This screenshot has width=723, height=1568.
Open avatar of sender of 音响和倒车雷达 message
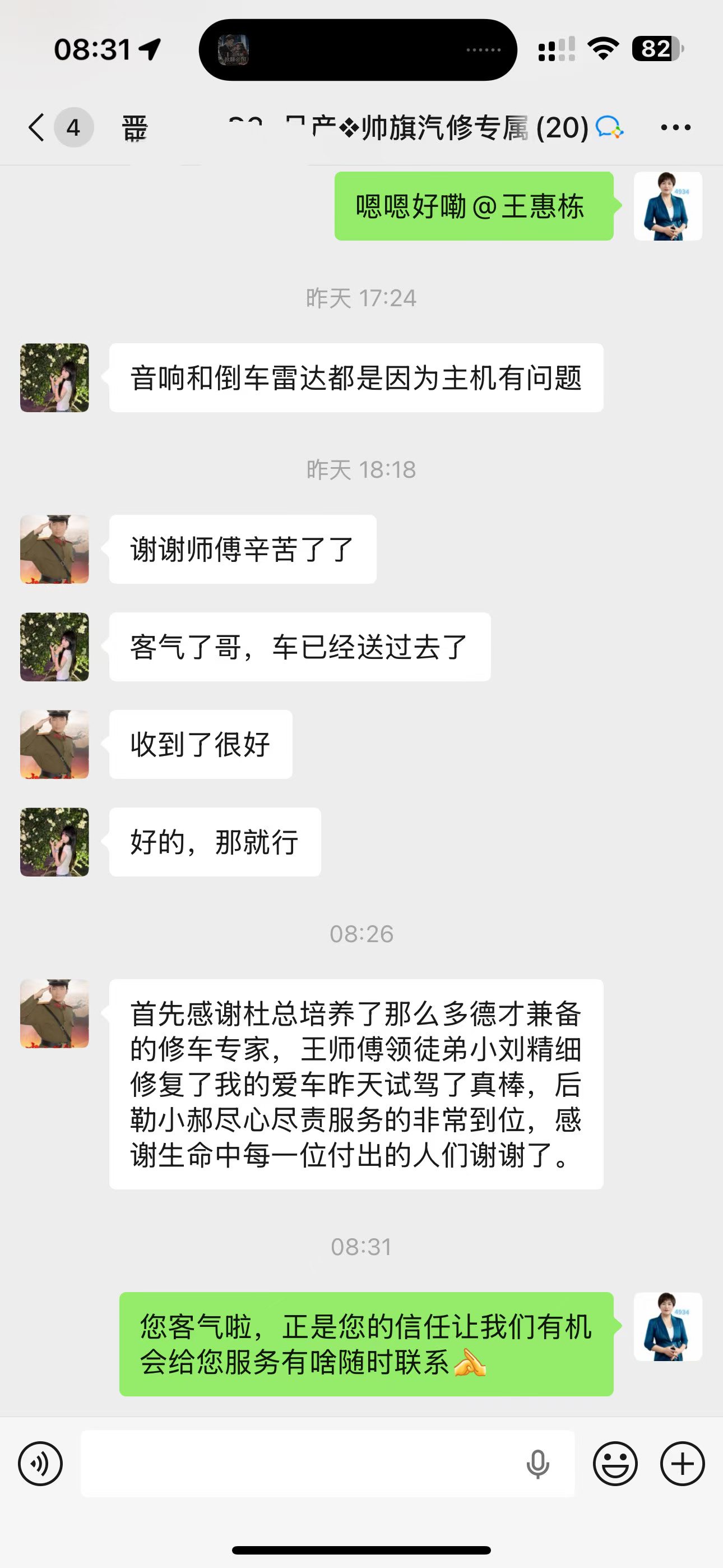(55, 378)
